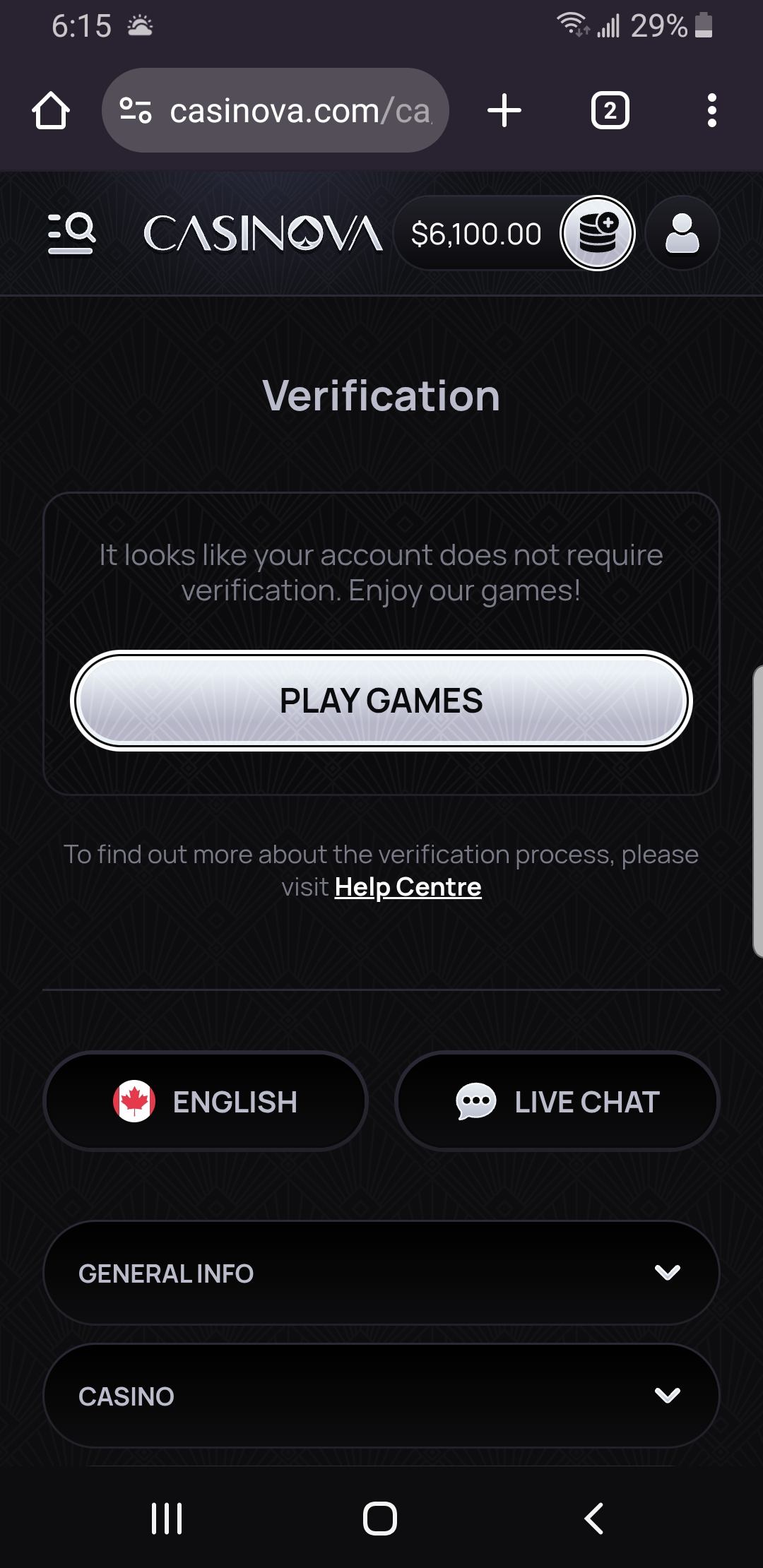The width and height of the screenshot is (763, 1568).
Task: Open a new browser tab
Action: 504,111
